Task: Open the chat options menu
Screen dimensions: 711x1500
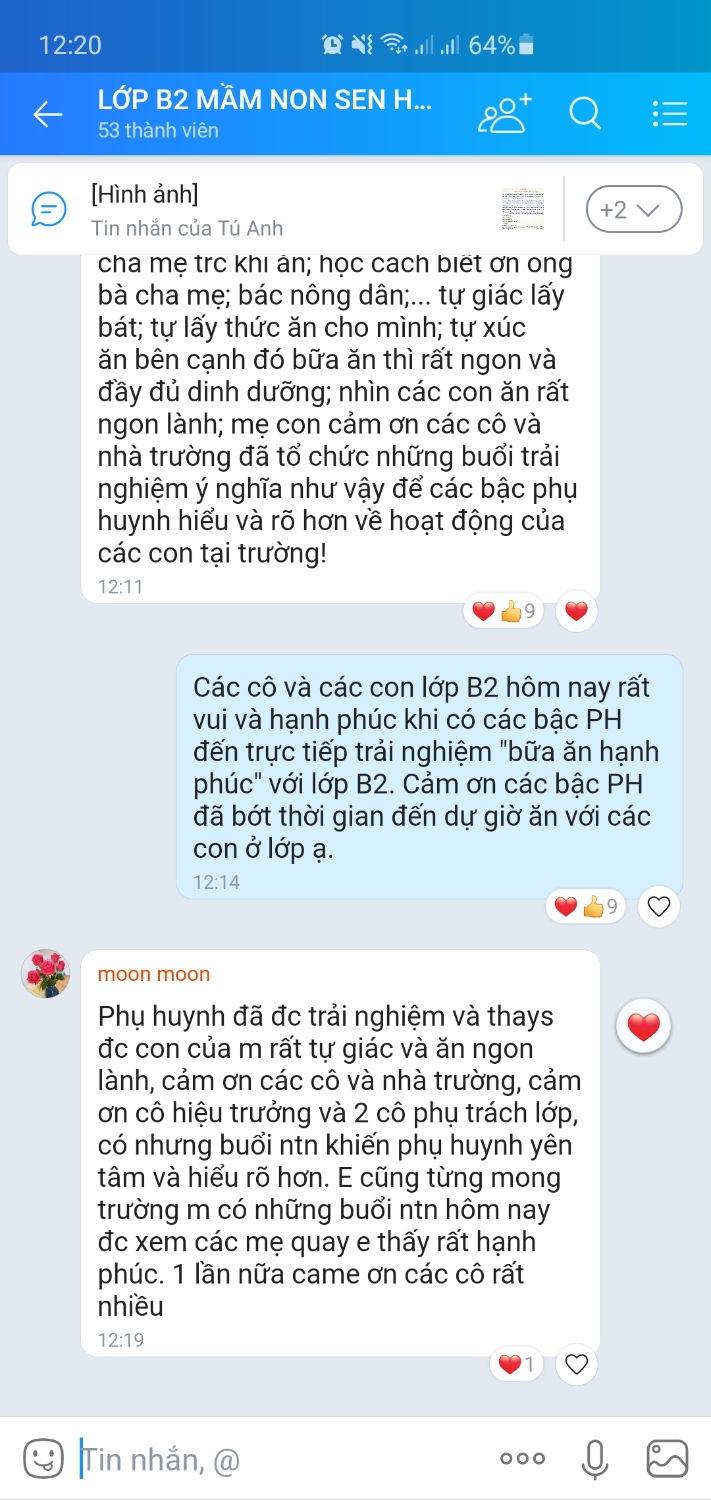Action: [x=669, y=114]
